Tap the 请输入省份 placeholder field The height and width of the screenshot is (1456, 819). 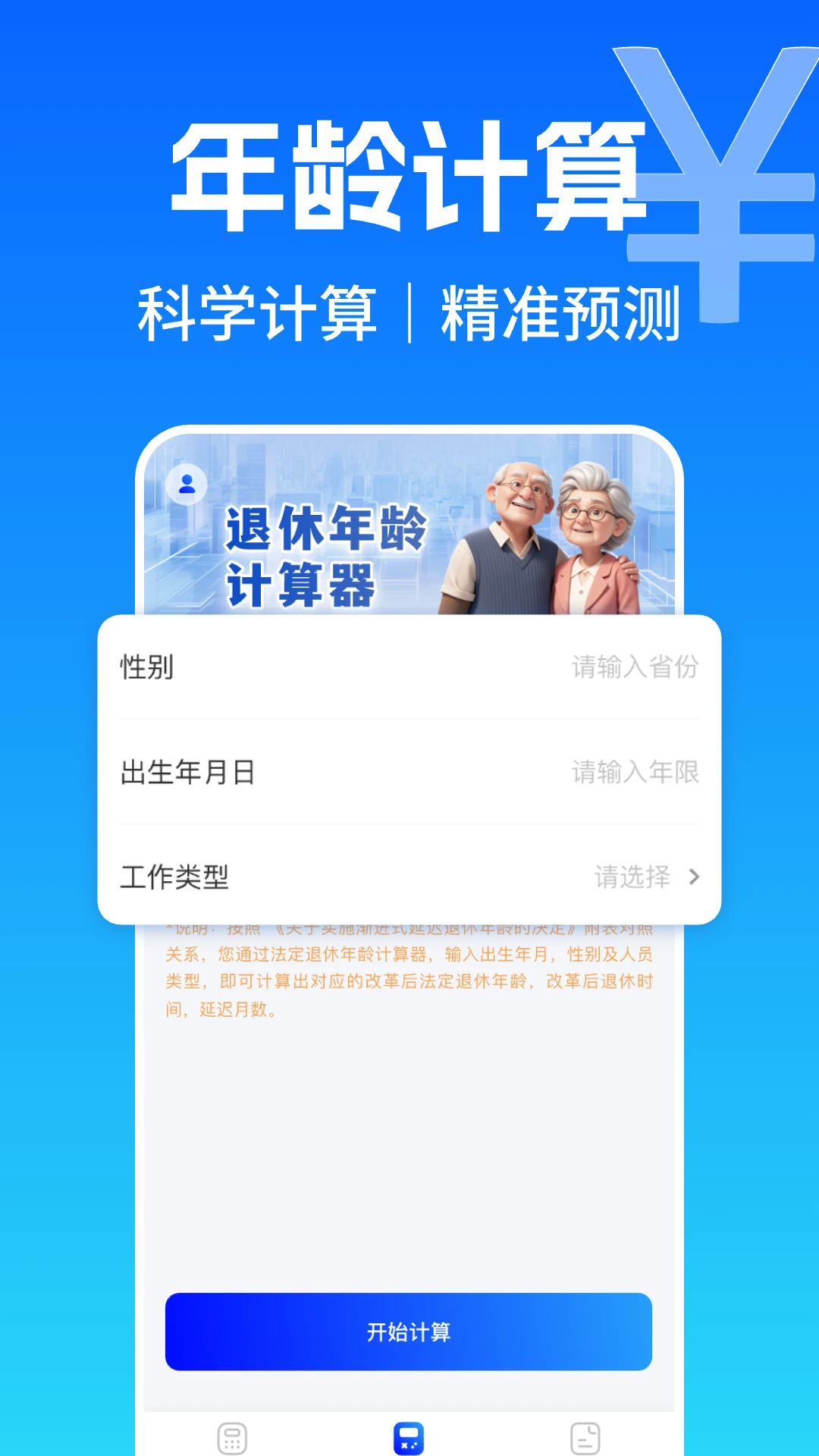pyautogui.click(x=635, y=668)
